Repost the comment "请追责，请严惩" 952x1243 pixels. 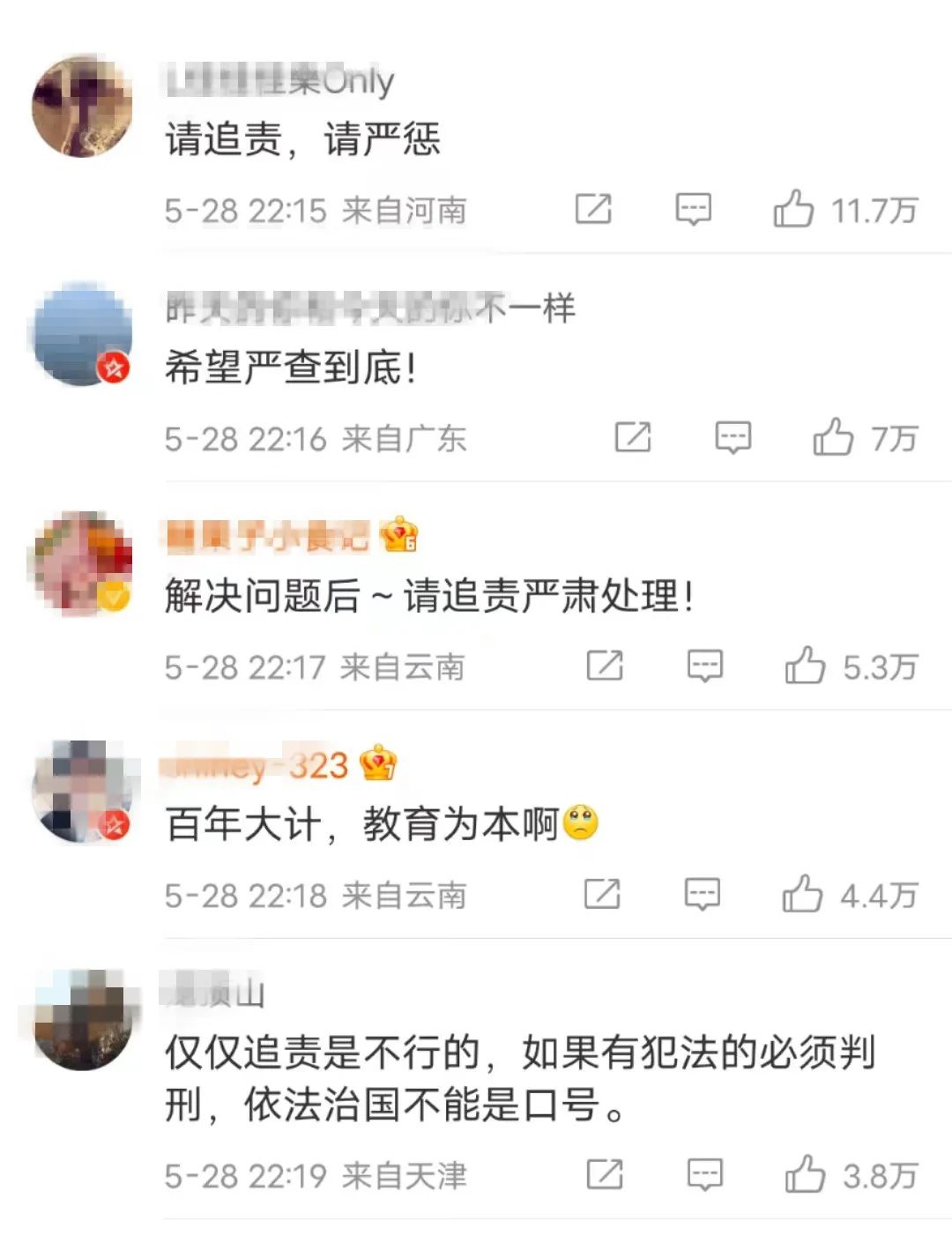[x=593, y=209]
